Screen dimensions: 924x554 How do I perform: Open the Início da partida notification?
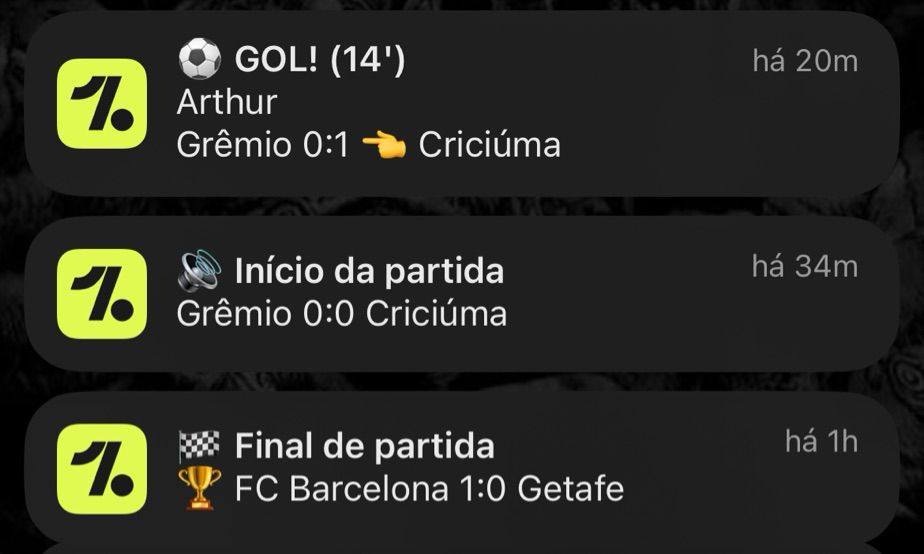click(x=462, y=294)
